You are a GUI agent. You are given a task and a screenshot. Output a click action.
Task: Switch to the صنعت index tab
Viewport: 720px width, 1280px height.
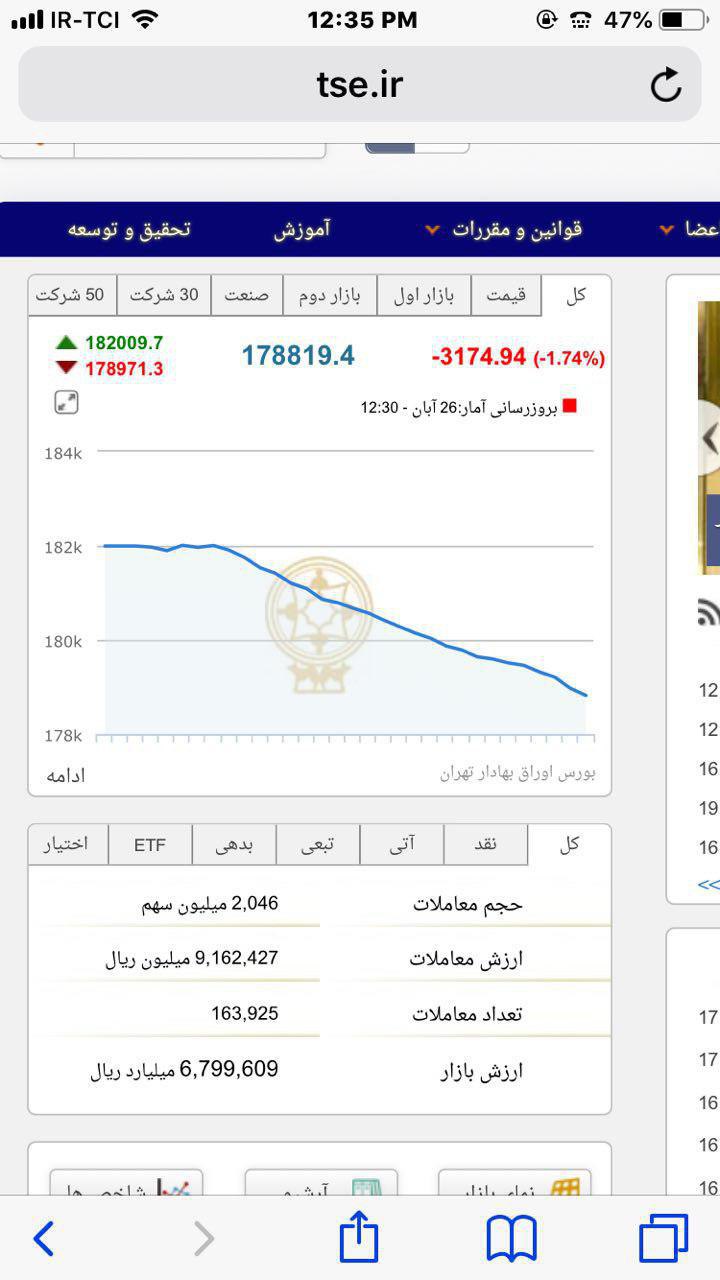tap(245, 295)
